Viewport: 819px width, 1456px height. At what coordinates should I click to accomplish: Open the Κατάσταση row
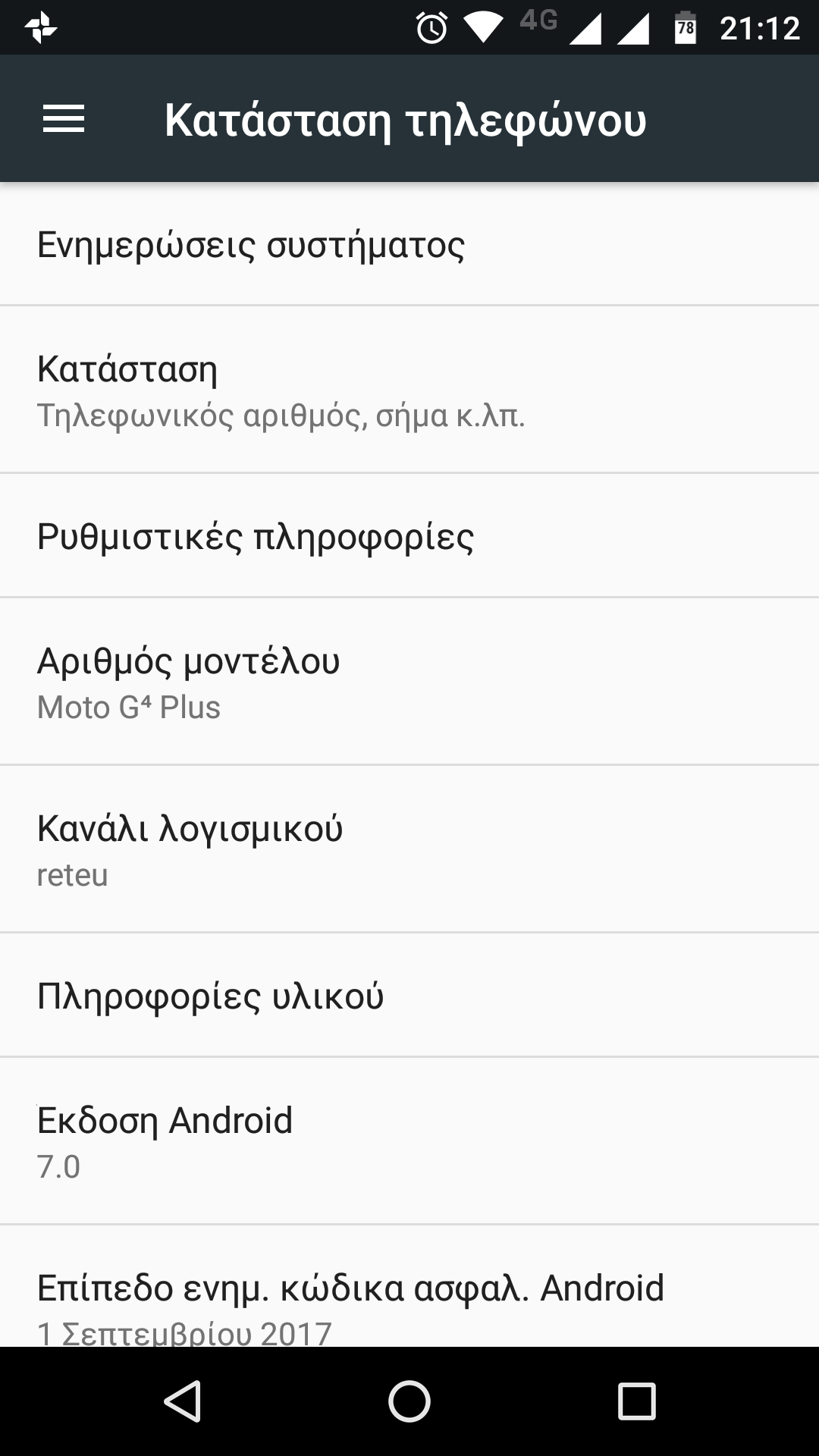coord(409,390)
